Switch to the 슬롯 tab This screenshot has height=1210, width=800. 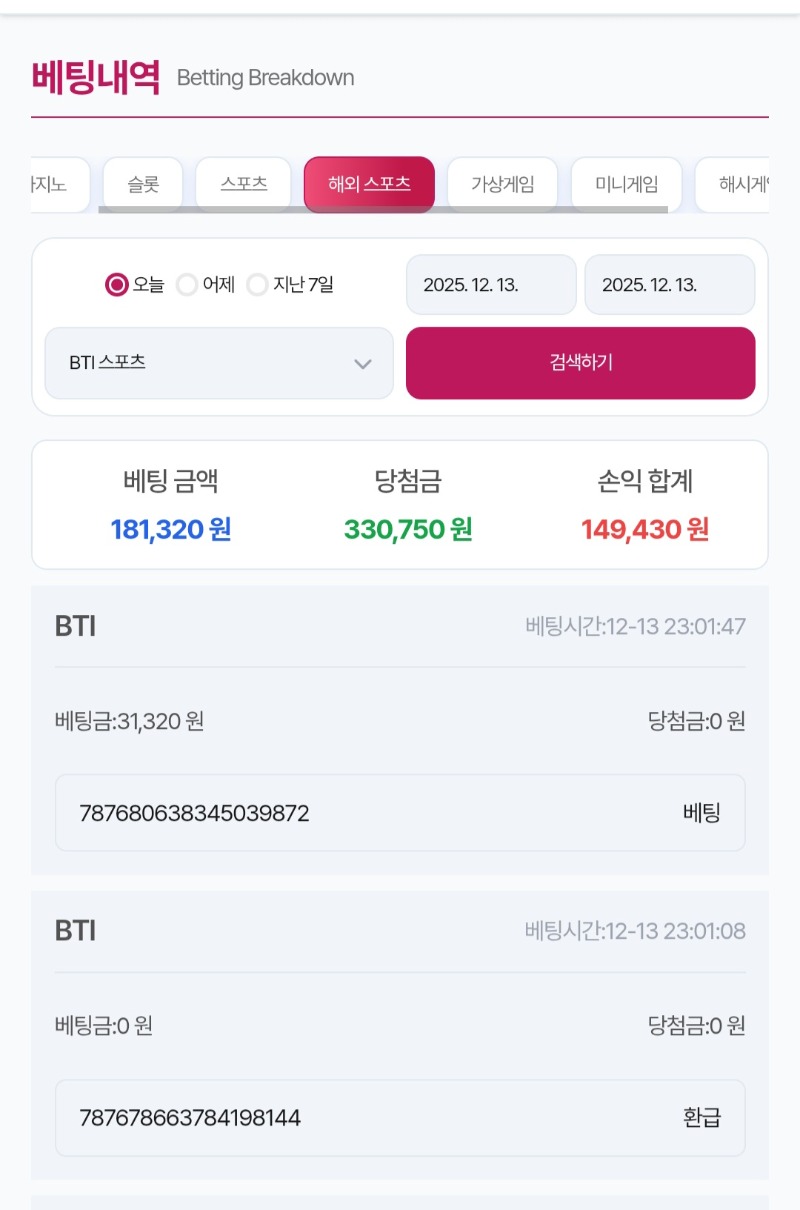143,183
